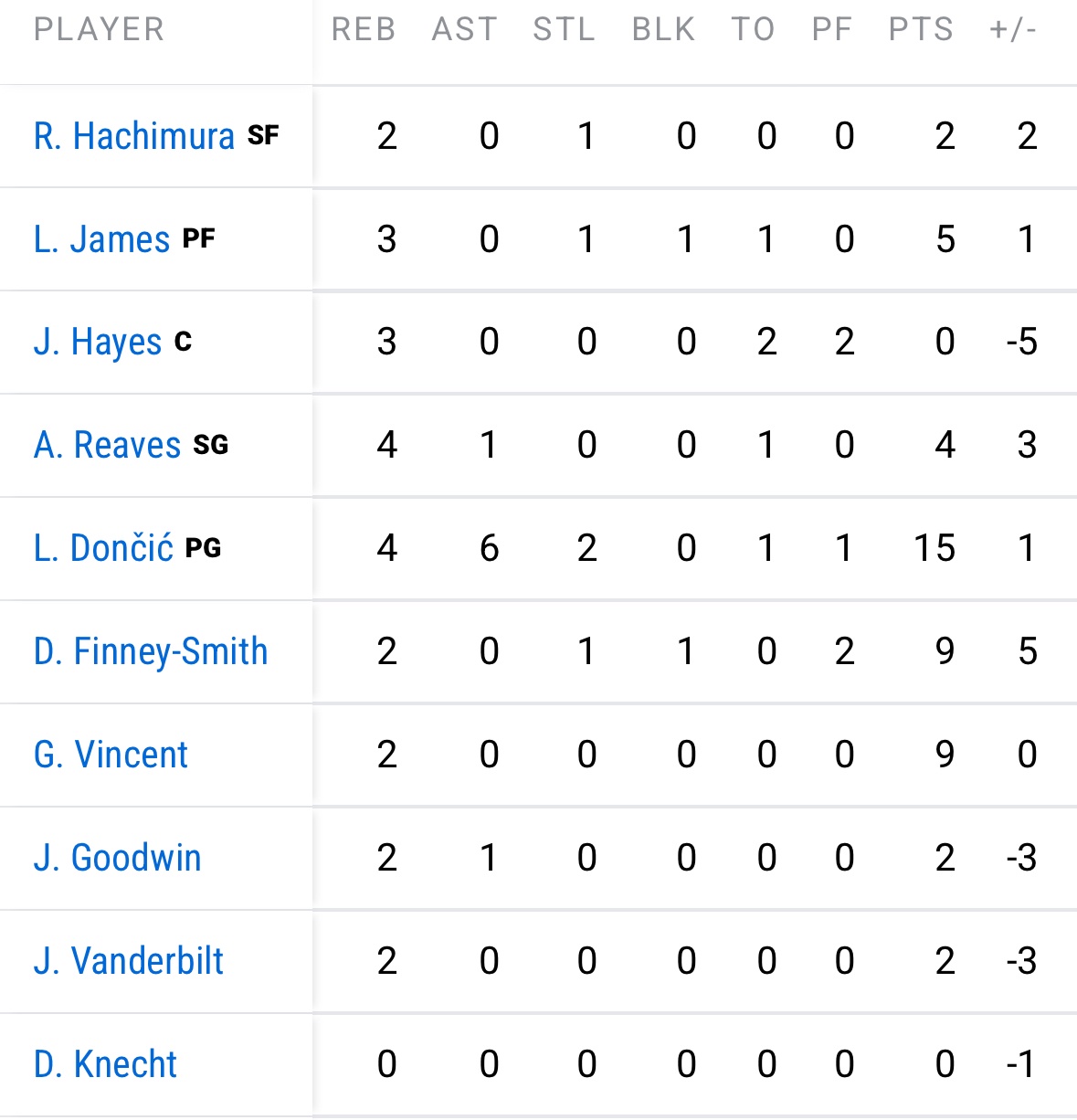This screenshot has height=1120, width=1077.
Task: Open D. Finney-Smith's player page
Action: [x=151, y=652]
